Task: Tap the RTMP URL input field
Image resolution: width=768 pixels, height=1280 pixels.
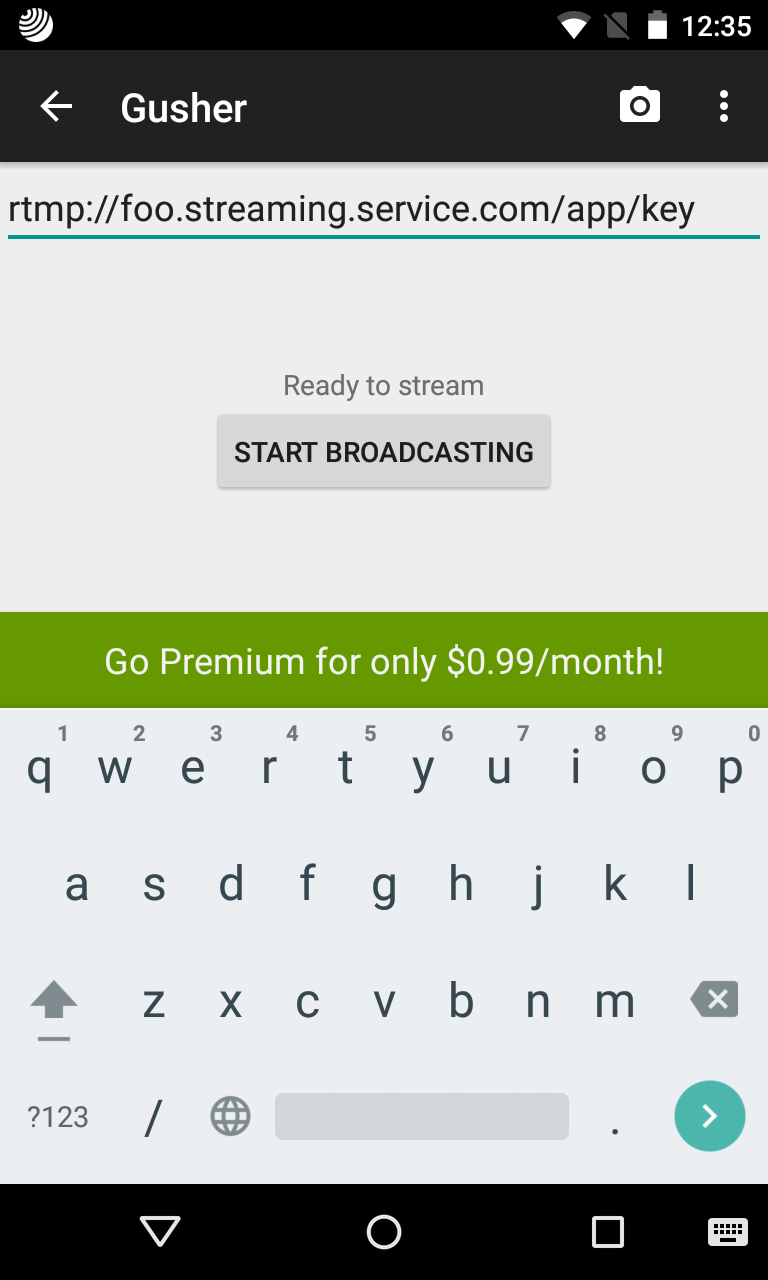Action: coord(384,208)
